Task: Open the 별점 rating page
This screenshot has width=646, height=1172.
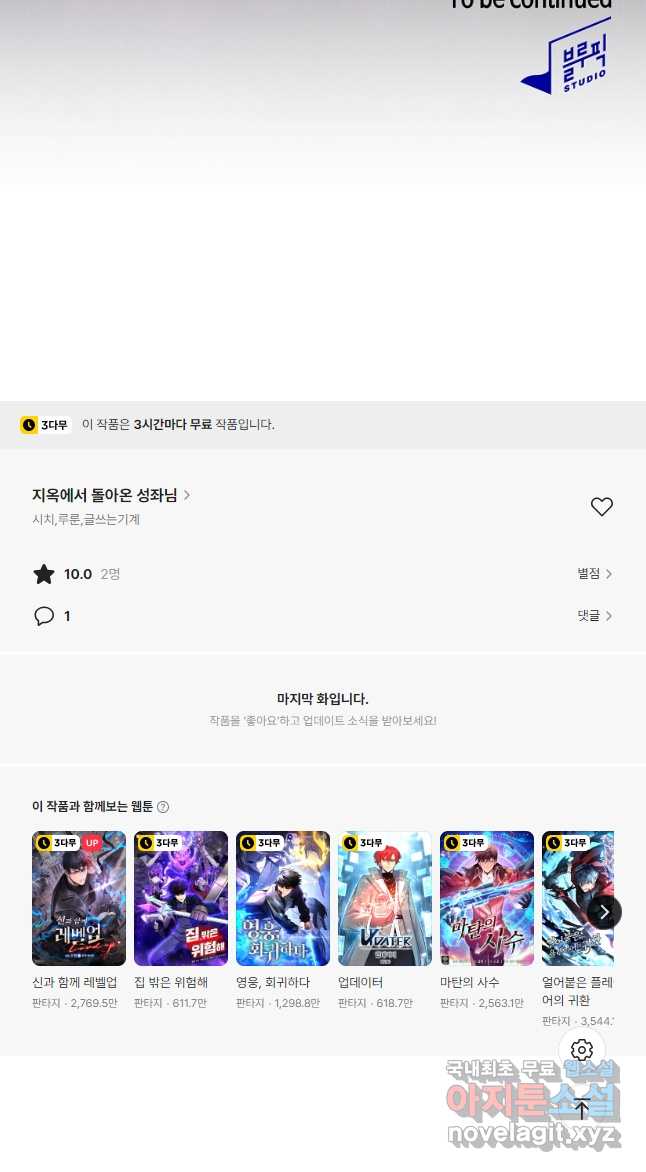Action: click(x=594, y=574)
